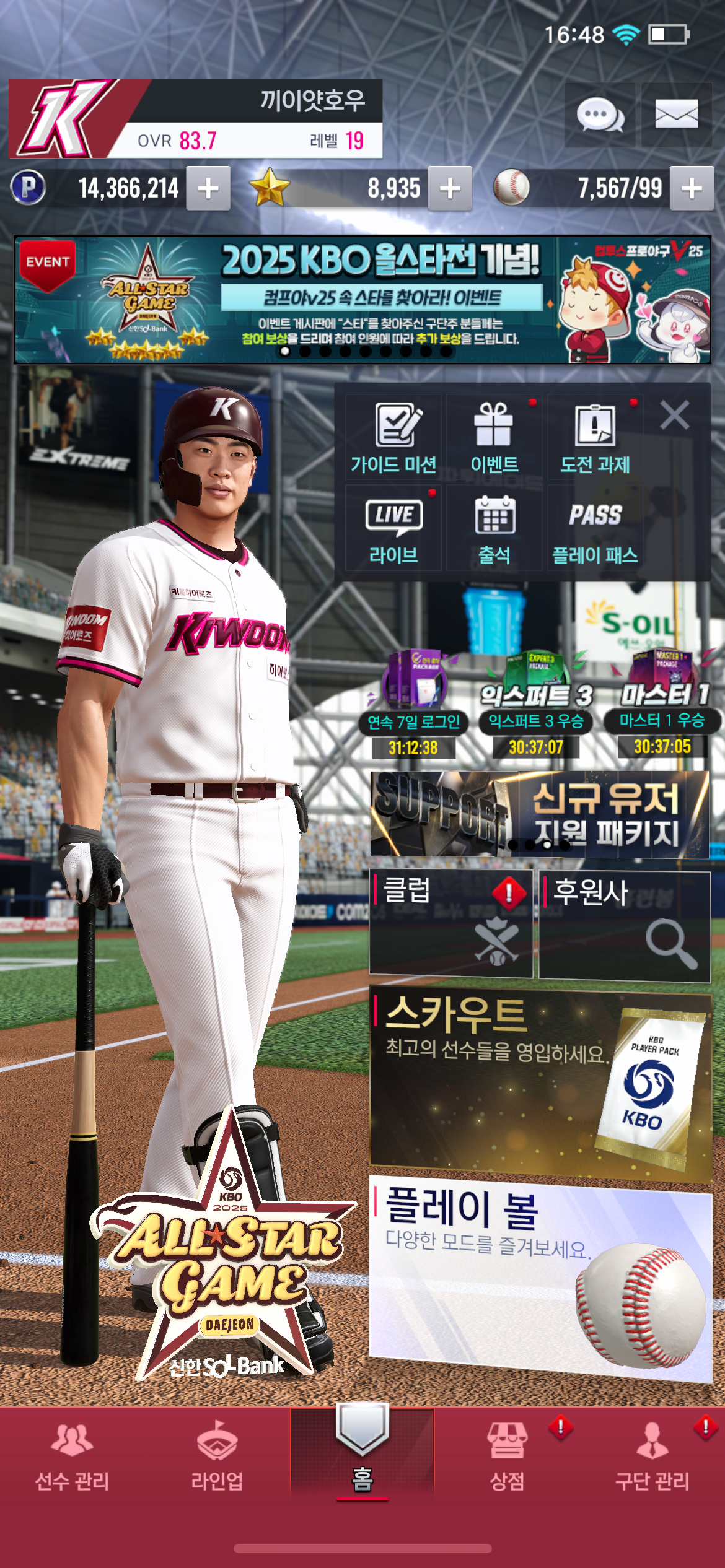Open the 이벤트 gift menu
Viewport: 725px width, 1568px height.
click(x=494, y=437)
